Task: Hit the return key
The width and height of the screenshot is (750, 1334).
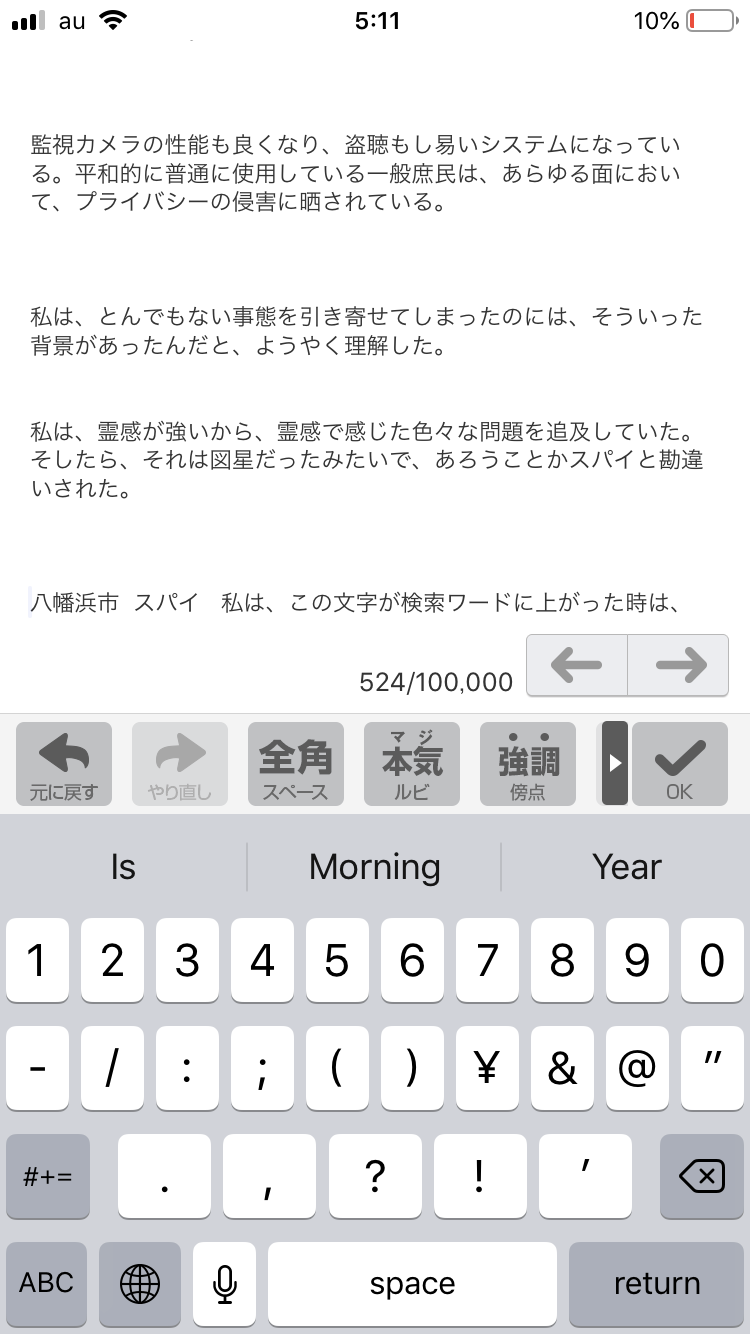Action: coord(656,1283)
